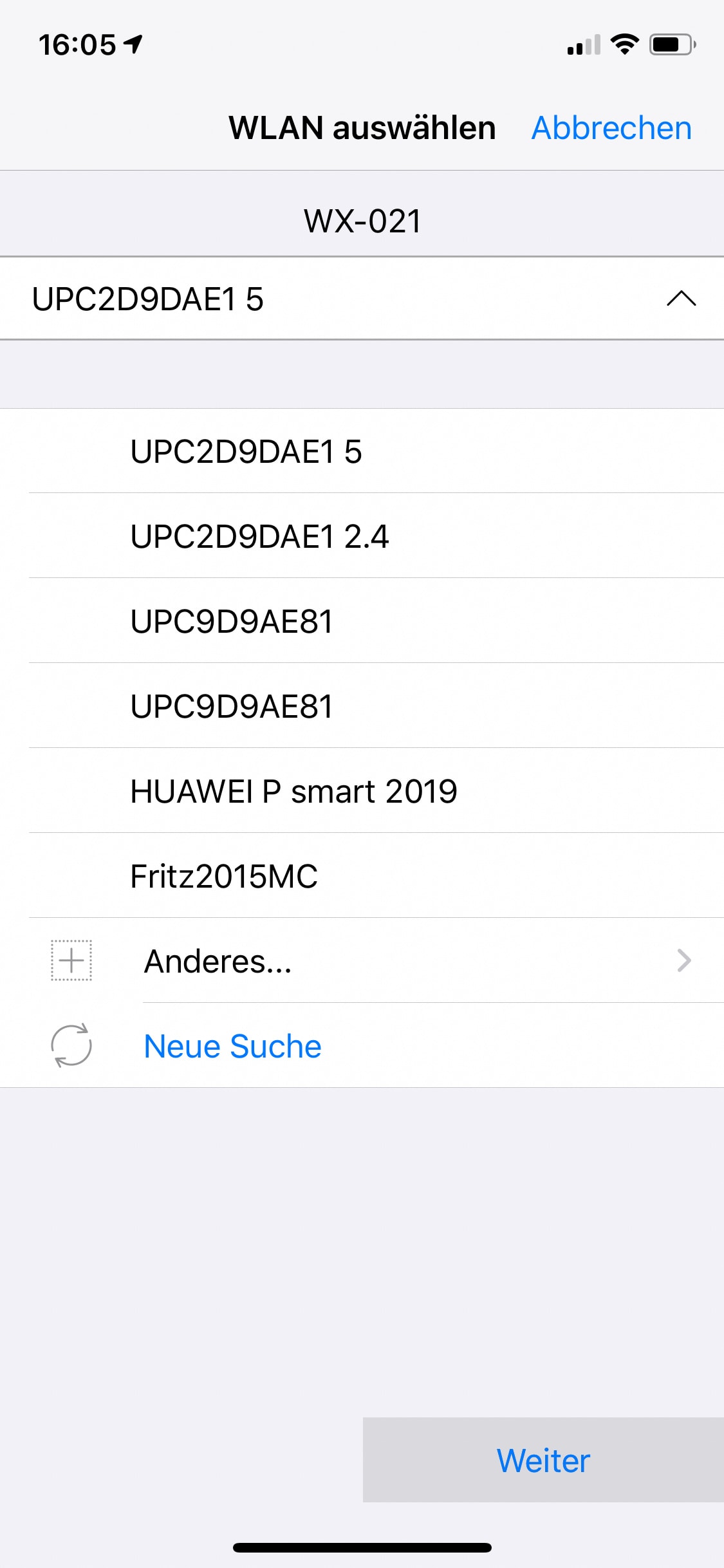Cancel WLAN selection via Abbrechen
Screen dimensions: 724x1568
coord(611,128)
